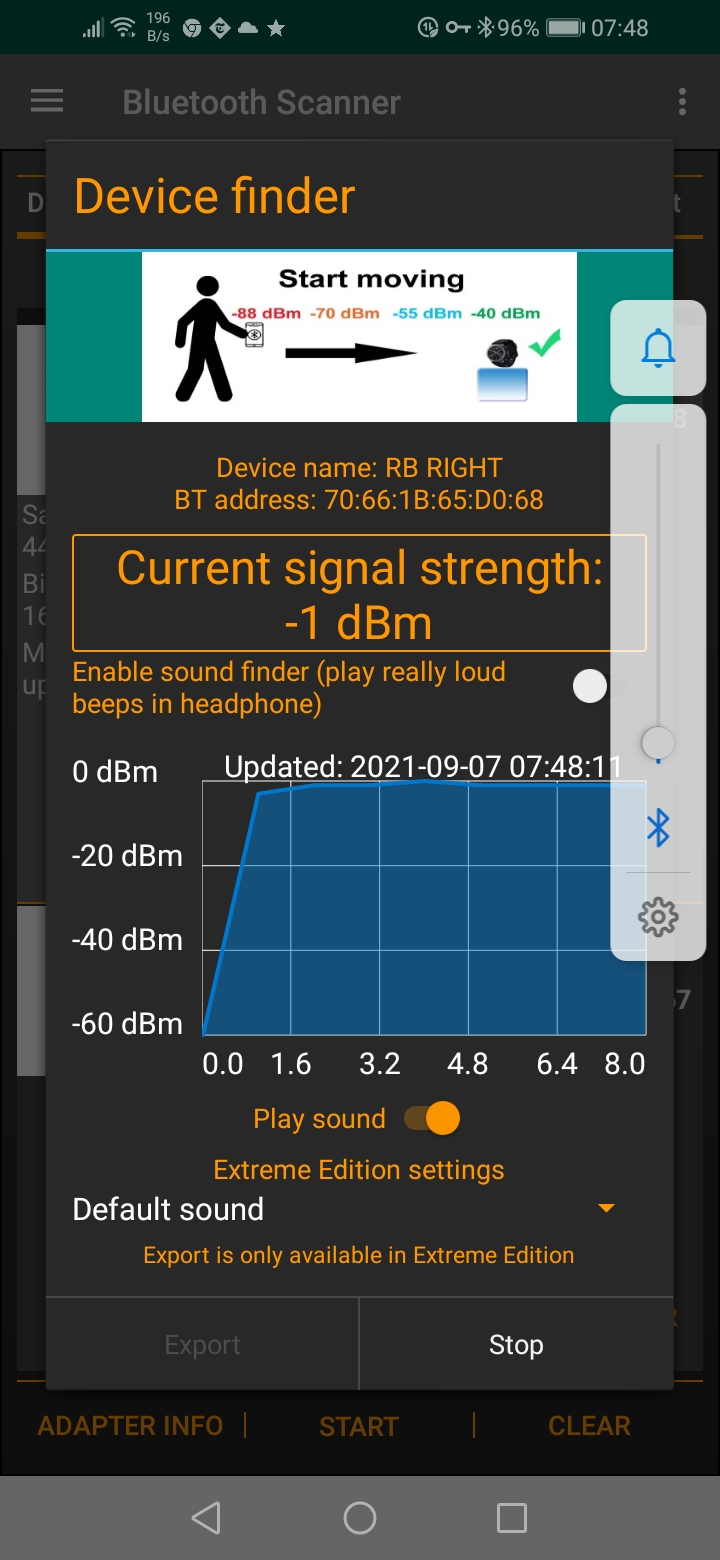Go back with system back button
The image size is (720, 1560).
pyautogui.click(x=206, y=1518)
